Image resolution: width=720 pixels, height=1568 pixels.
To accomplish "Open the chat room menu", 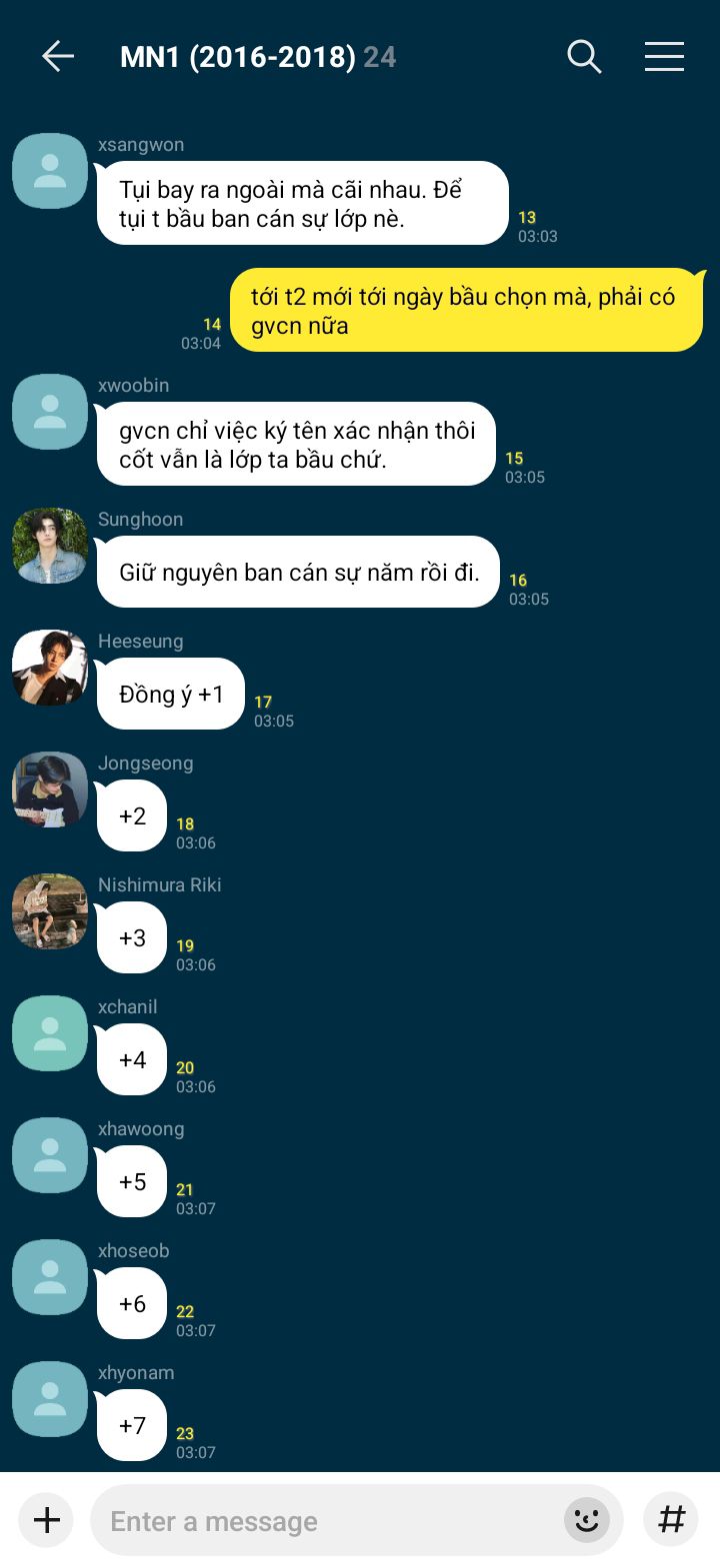I will point(664,57).
